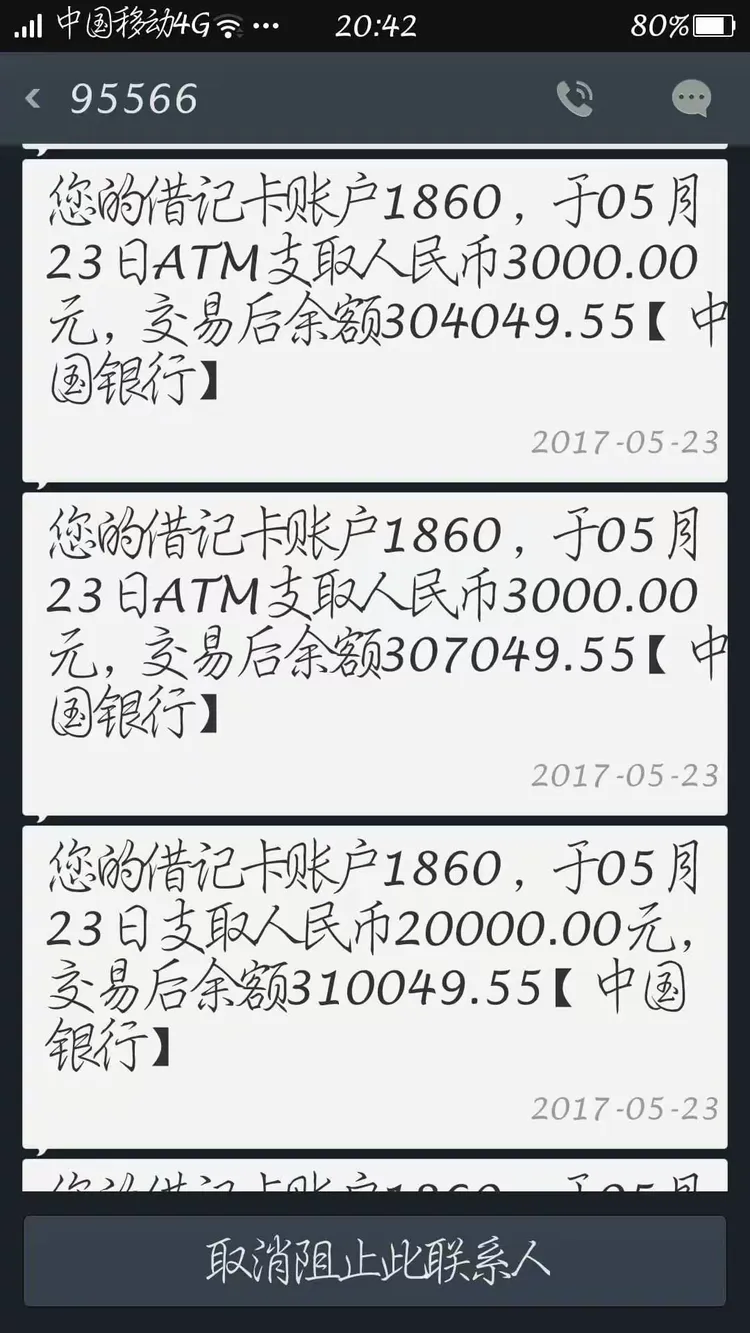The image size is (750, 1333).
Task: Tap the contact name 95566 in header
Action: click(133, 98)
